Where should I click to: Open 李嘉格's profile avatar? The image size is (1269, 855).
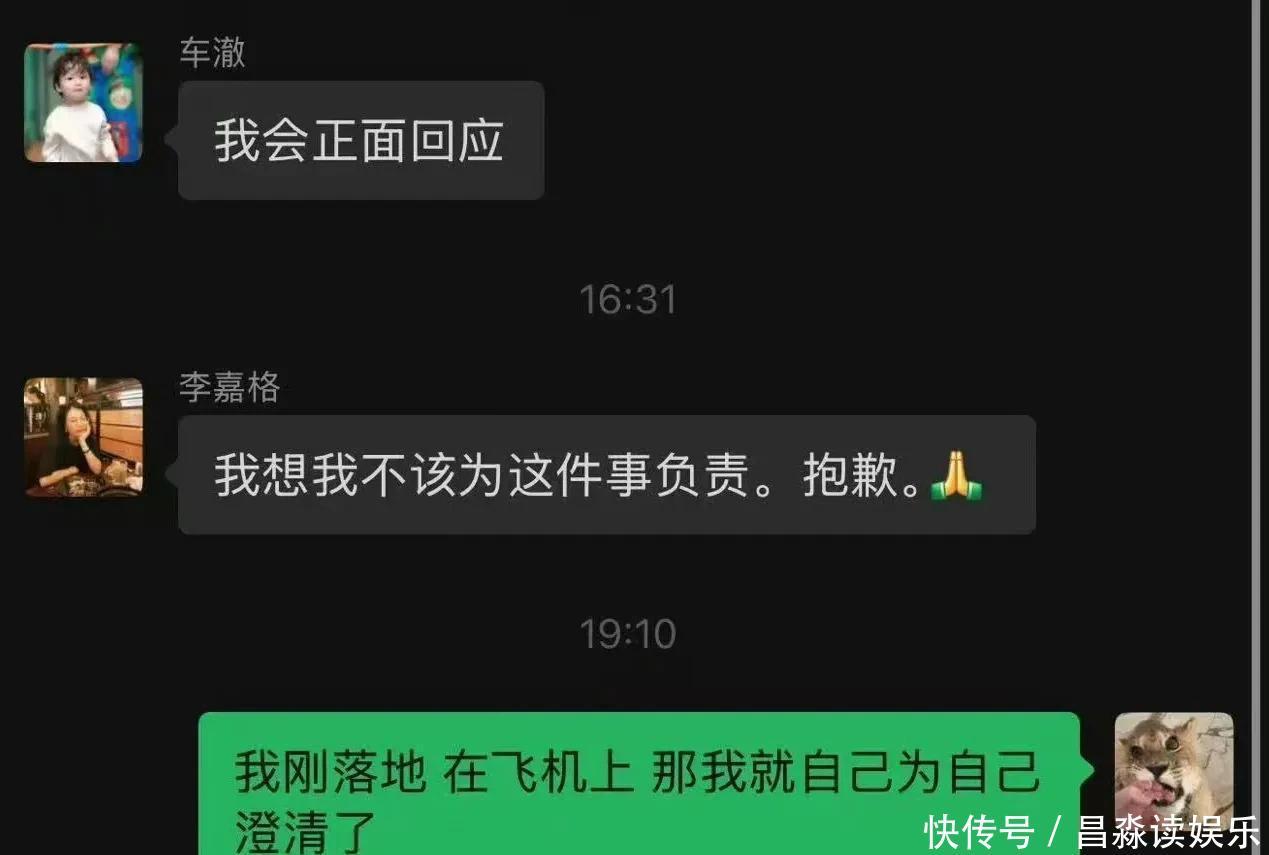coord(83,437)
